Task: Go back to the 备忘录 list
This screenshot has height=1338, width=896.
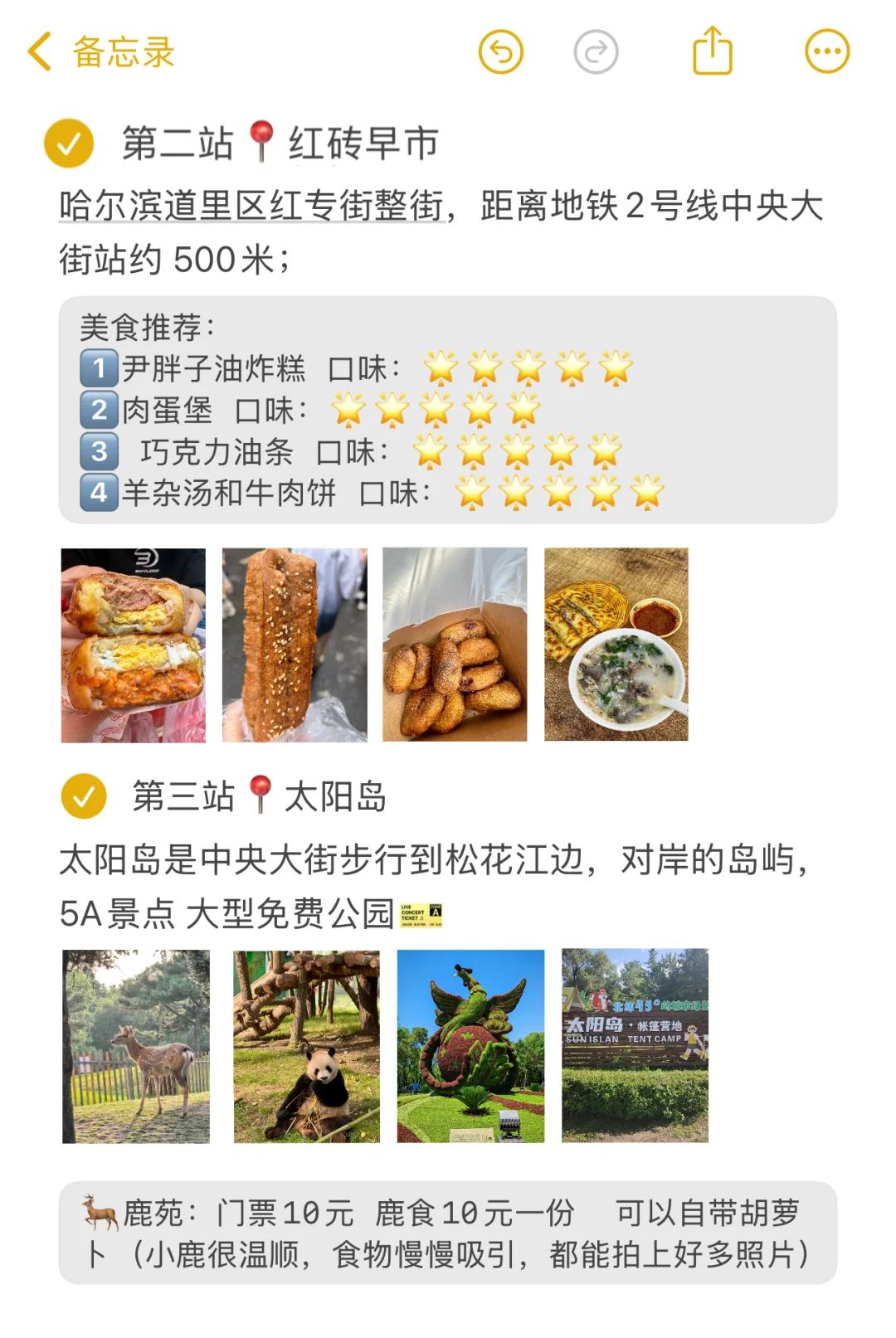Action: pos(100,52)
